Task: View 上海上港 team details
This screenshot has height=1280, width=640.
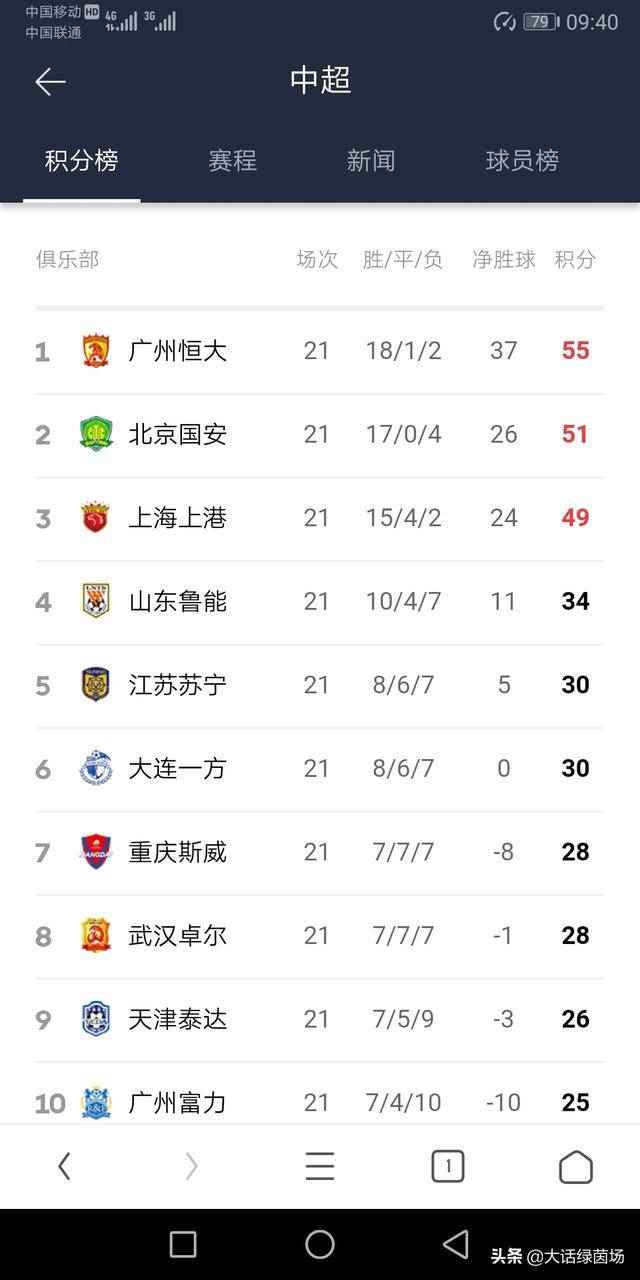Action: 178,518
